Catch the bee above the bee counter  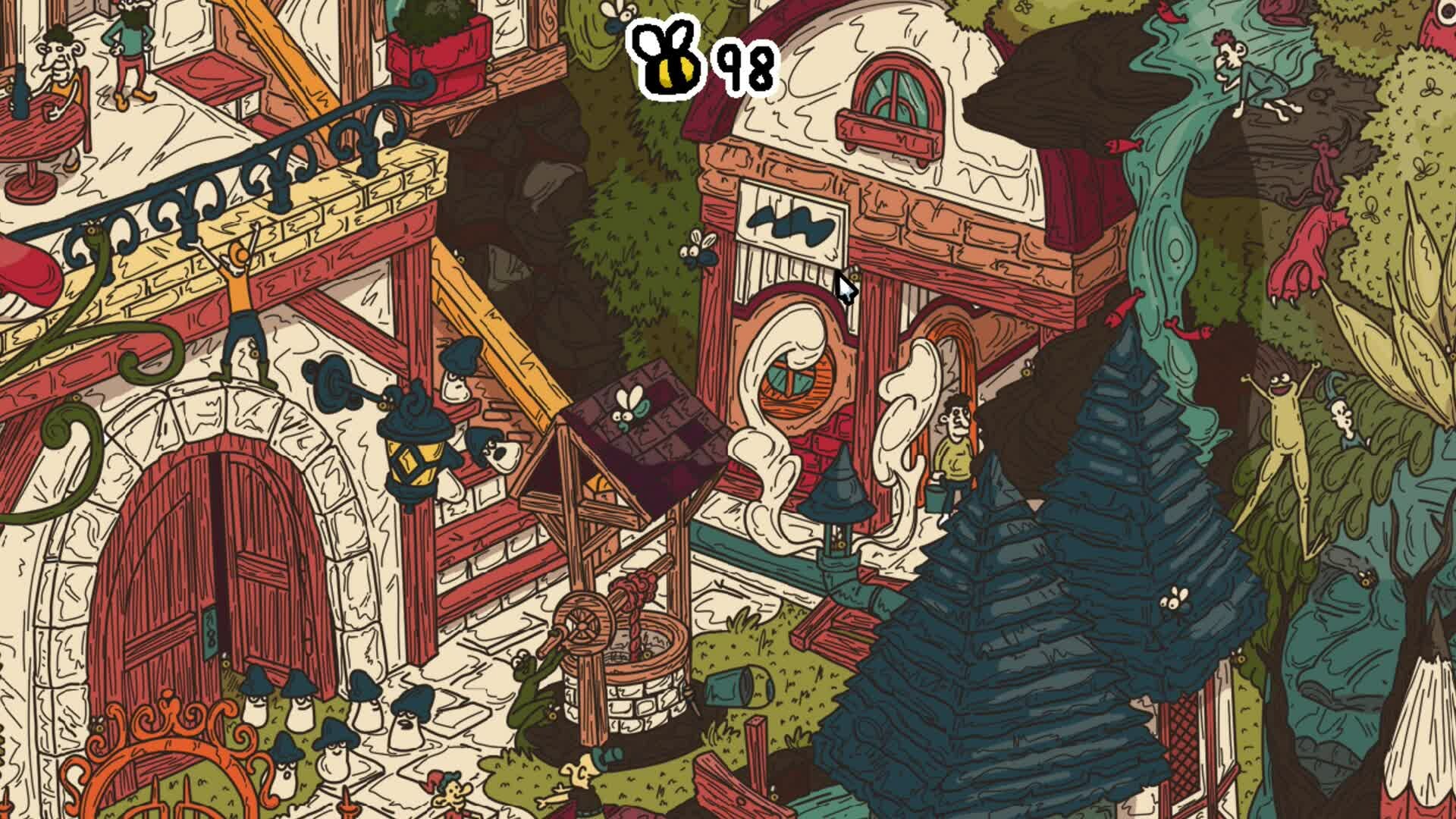[617, 15]
